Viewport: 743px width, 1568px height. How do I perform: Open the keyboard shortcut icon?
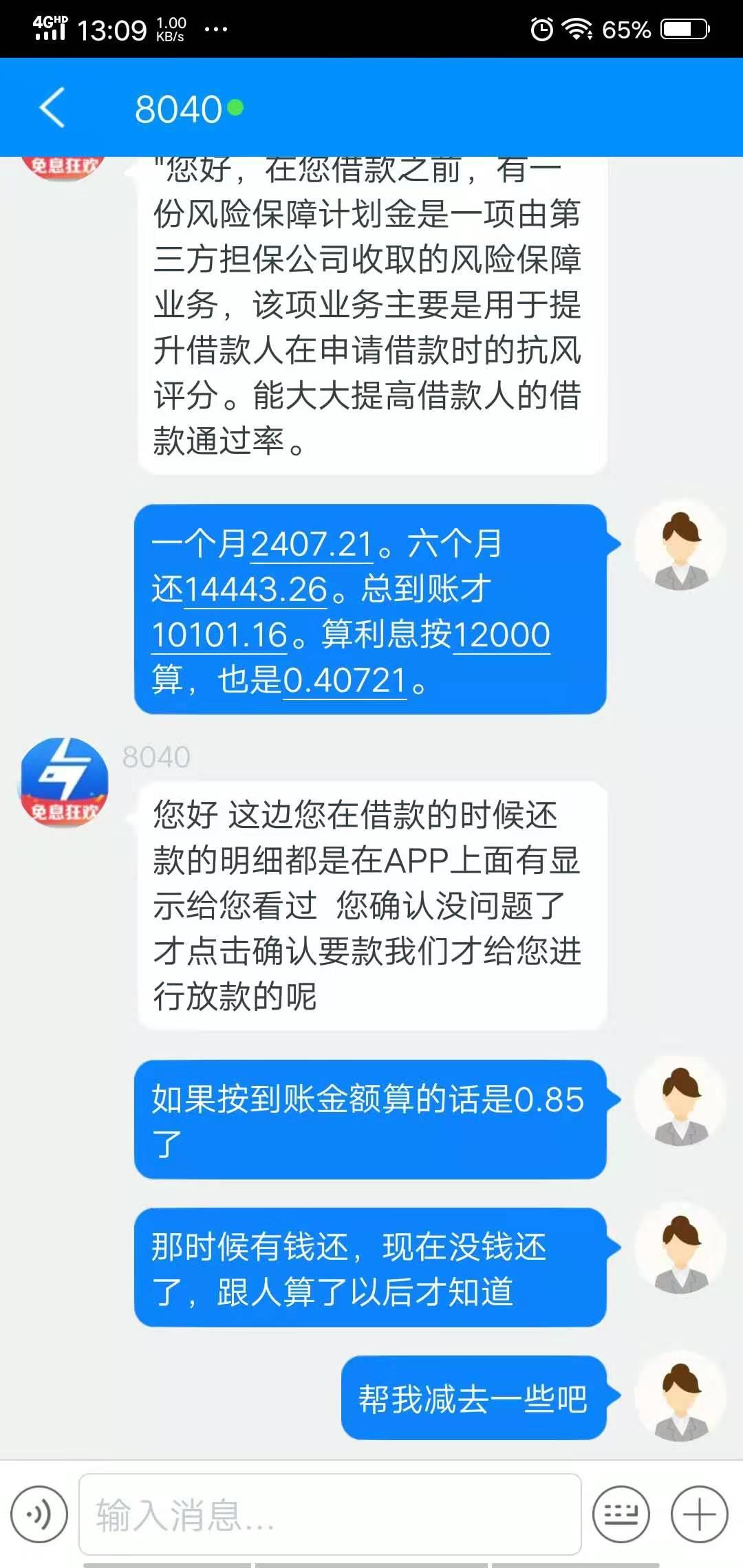pyautogui.click(x=621, y=1514)
